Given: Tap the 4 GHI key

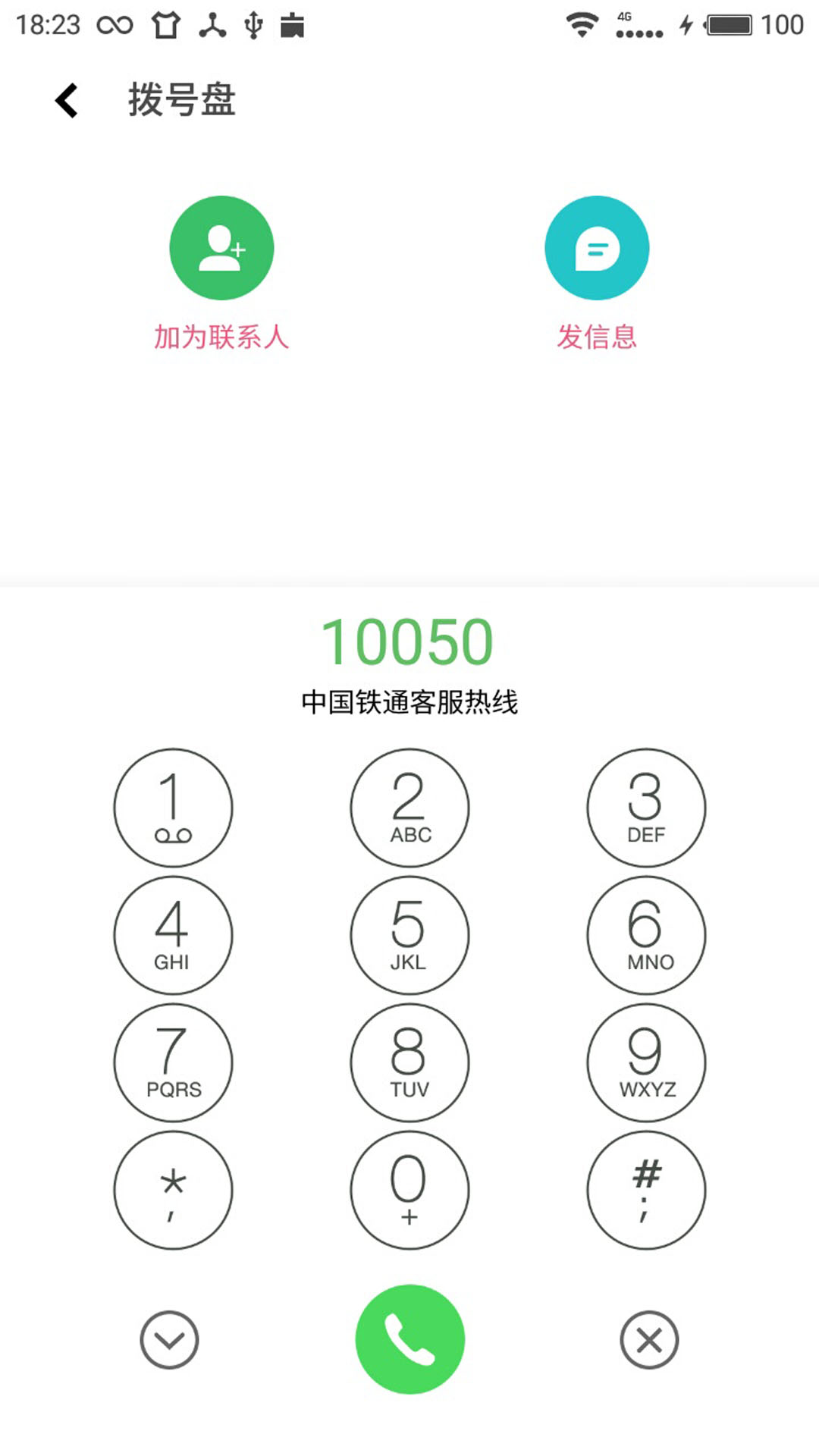Looking at the screenshot, I should 173,935.
